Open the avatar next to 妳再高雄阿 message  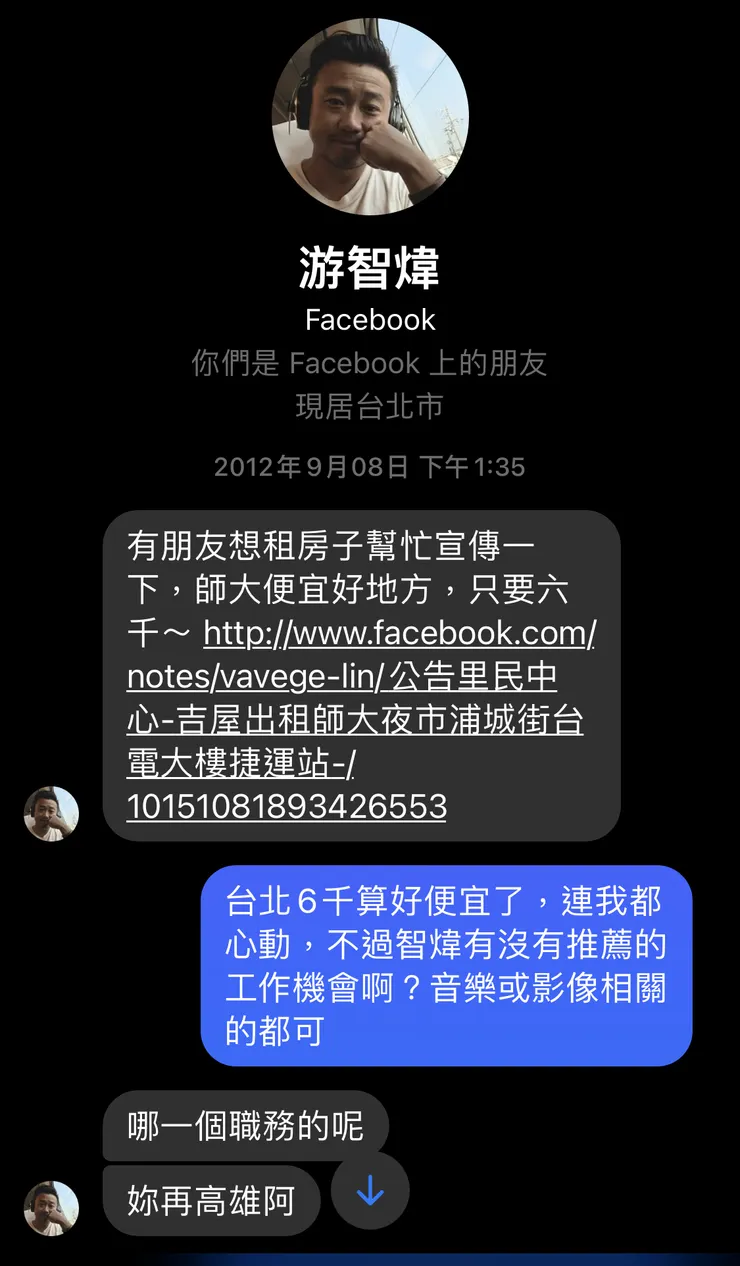(50, 1207)
